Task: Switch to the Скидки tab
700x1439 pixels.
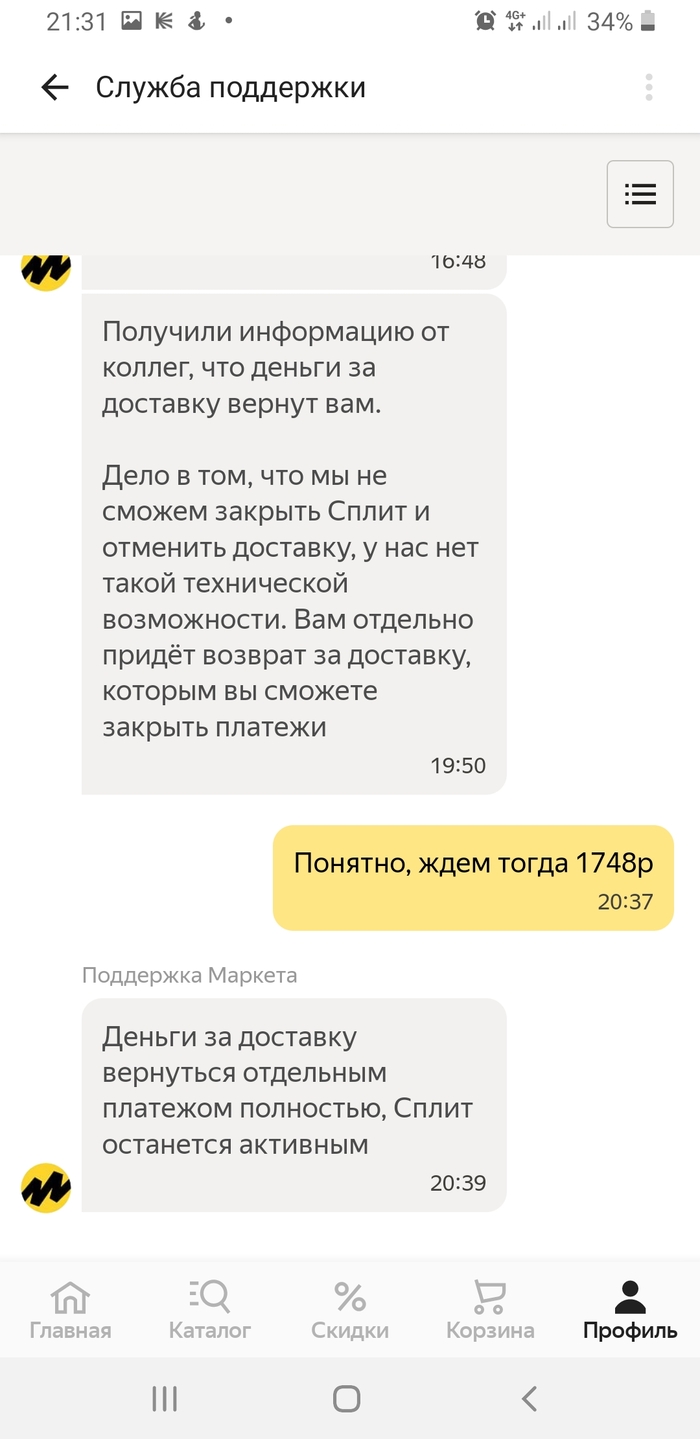Action: coord(350,1310)
